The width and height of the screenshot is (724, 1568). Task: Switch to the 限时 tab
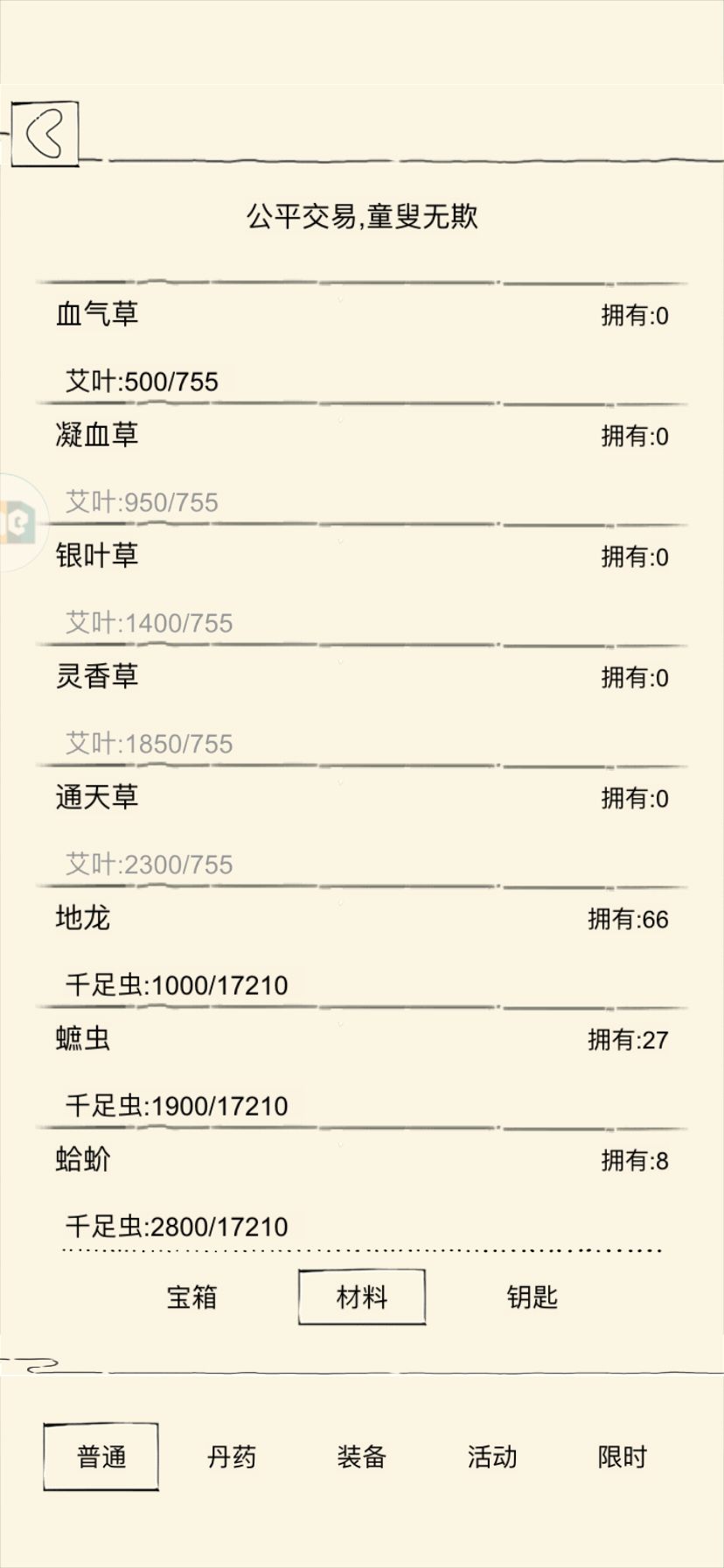[x=623, y=1457]
